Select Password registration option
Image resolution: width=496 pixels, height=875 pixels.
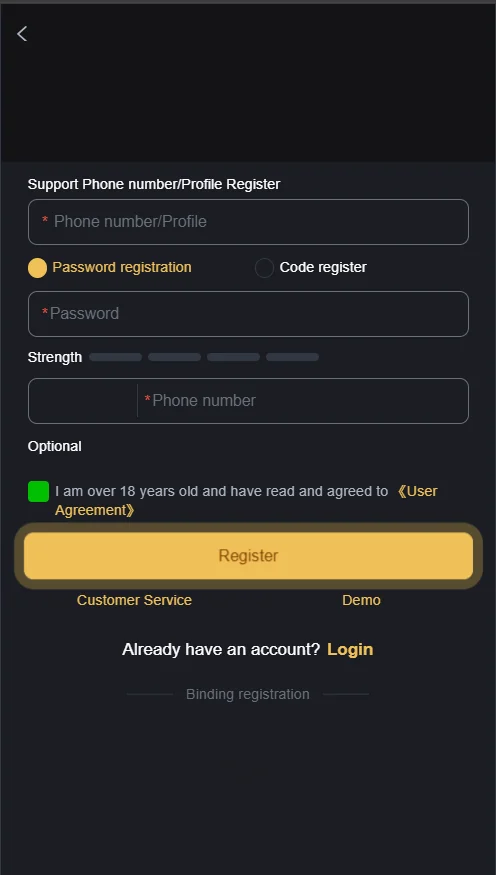[110, 268]
